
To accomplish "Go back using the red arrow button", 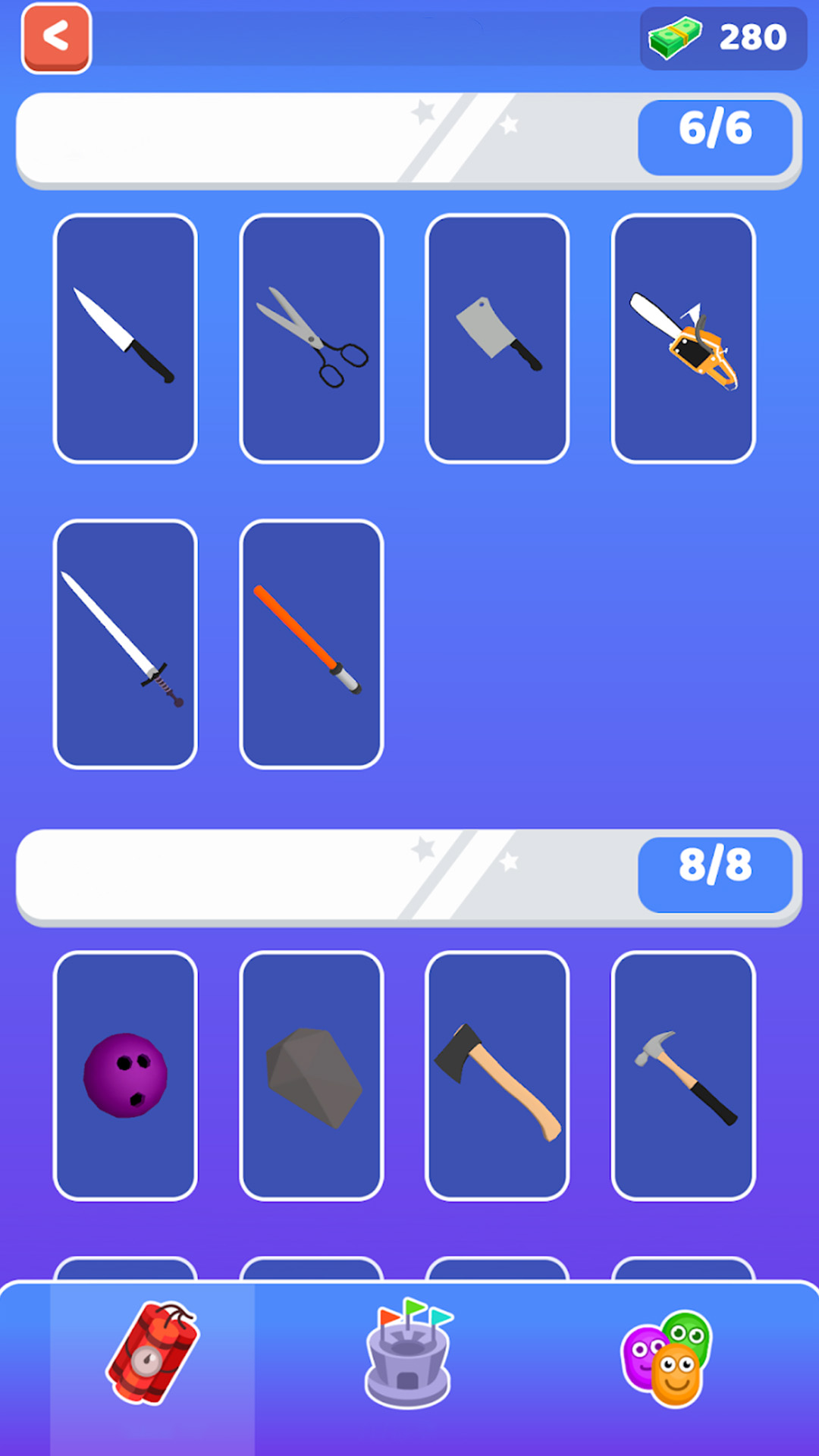I will coord(57,38).
